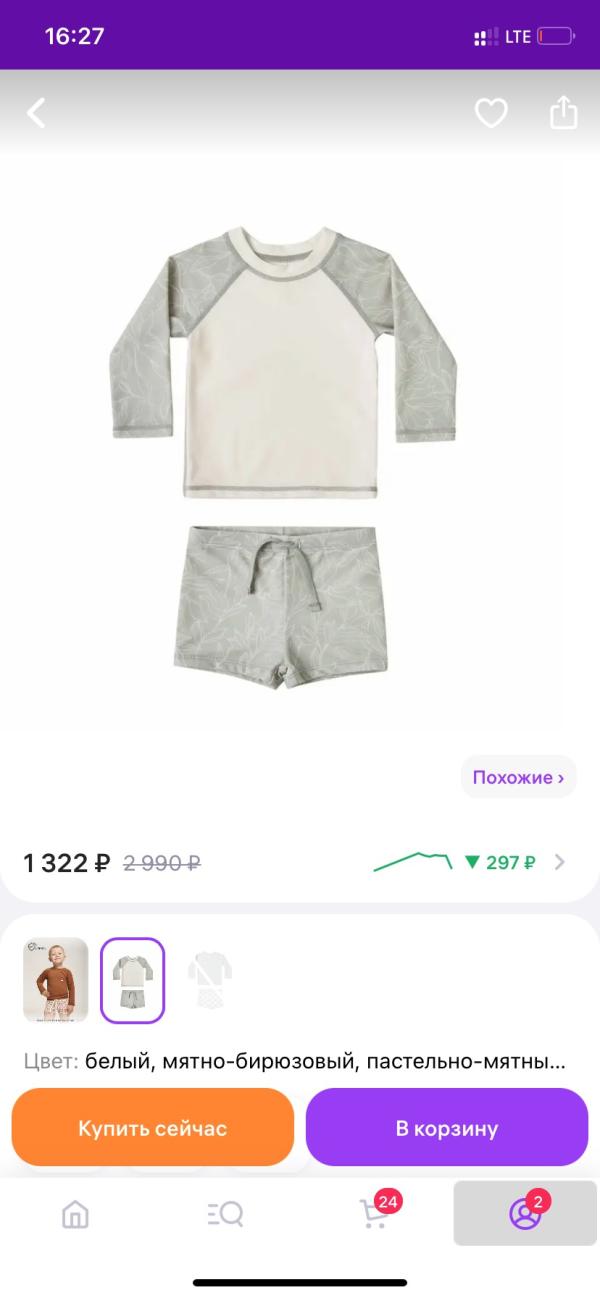Open the catalog search tab
The image size is (600, 1297).
(225, 1214)
